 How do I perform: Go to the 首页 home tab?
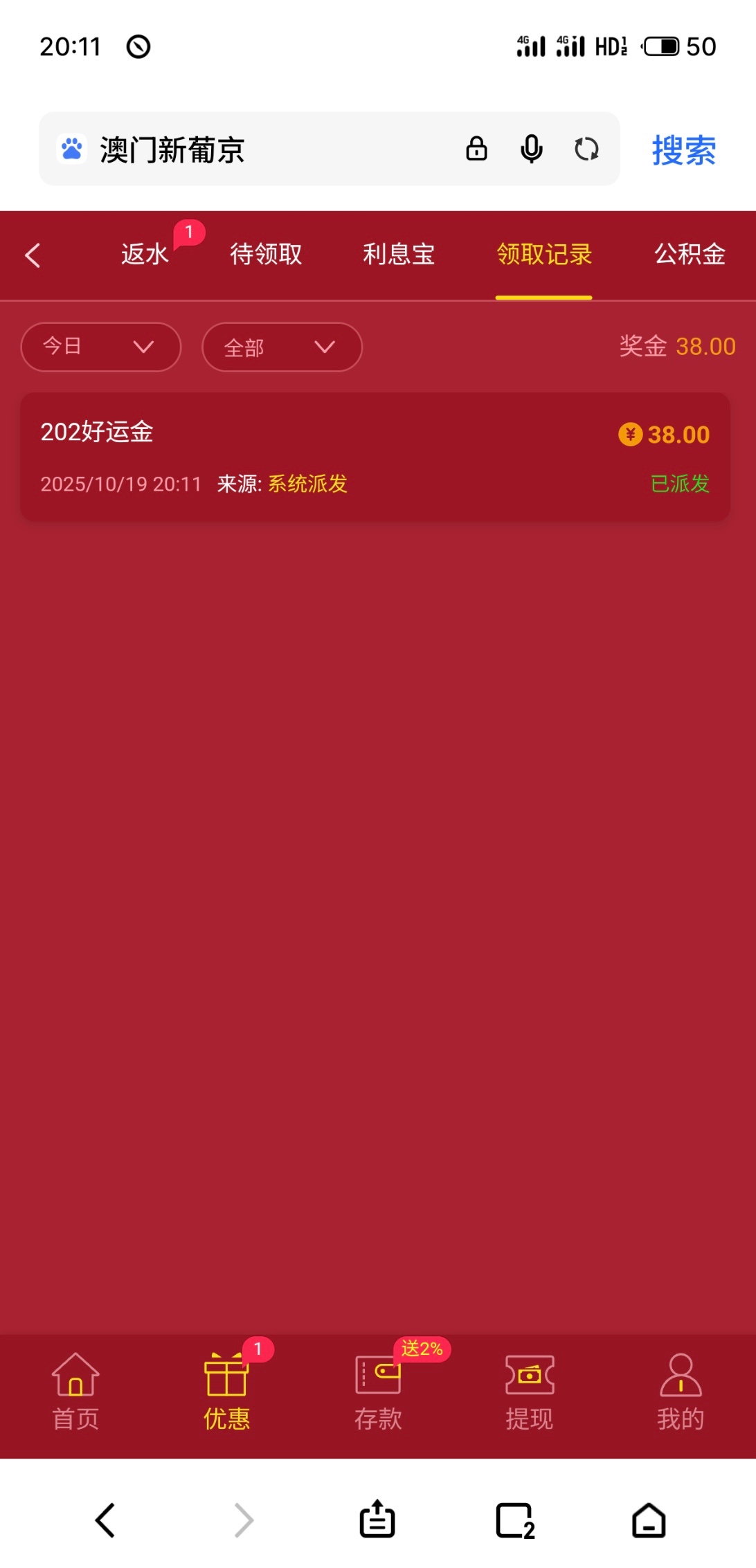point(75,1392)
